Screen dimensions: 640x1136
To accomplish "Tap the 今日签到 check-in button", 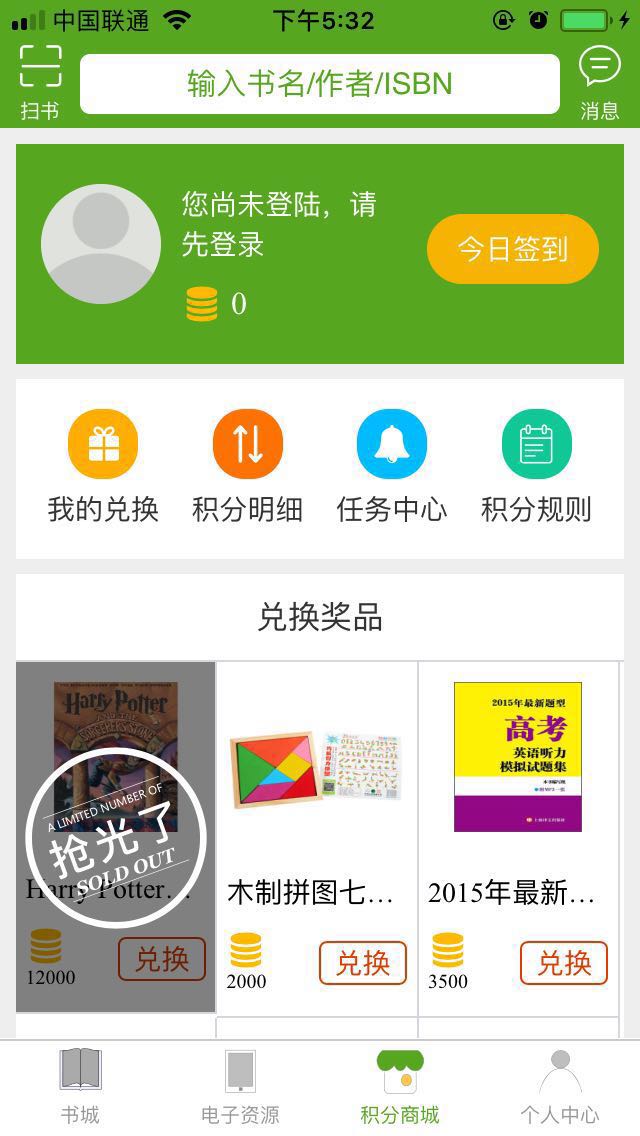I will [512, 249].
